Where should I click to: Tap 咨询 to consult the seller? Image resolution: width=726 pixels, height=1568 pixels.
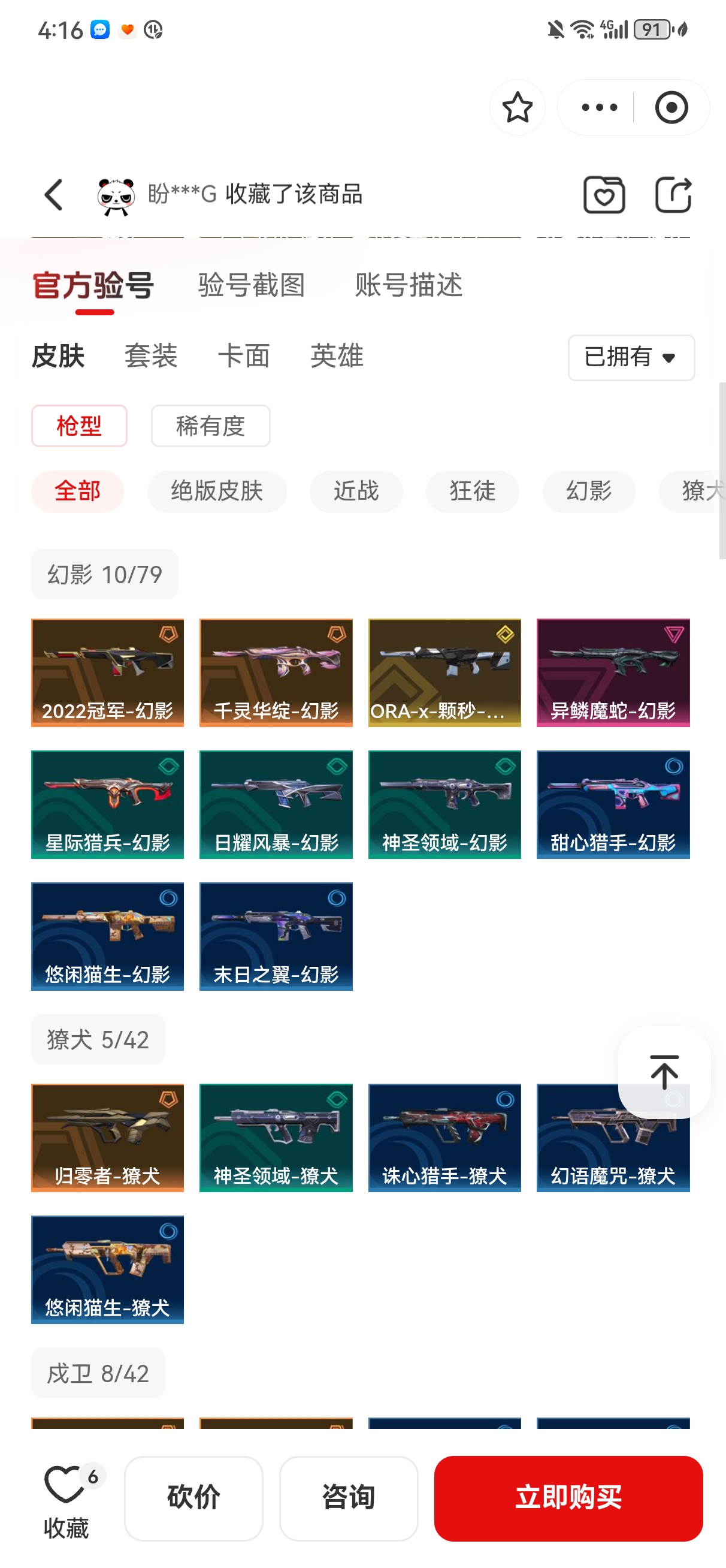(348, 1497)
